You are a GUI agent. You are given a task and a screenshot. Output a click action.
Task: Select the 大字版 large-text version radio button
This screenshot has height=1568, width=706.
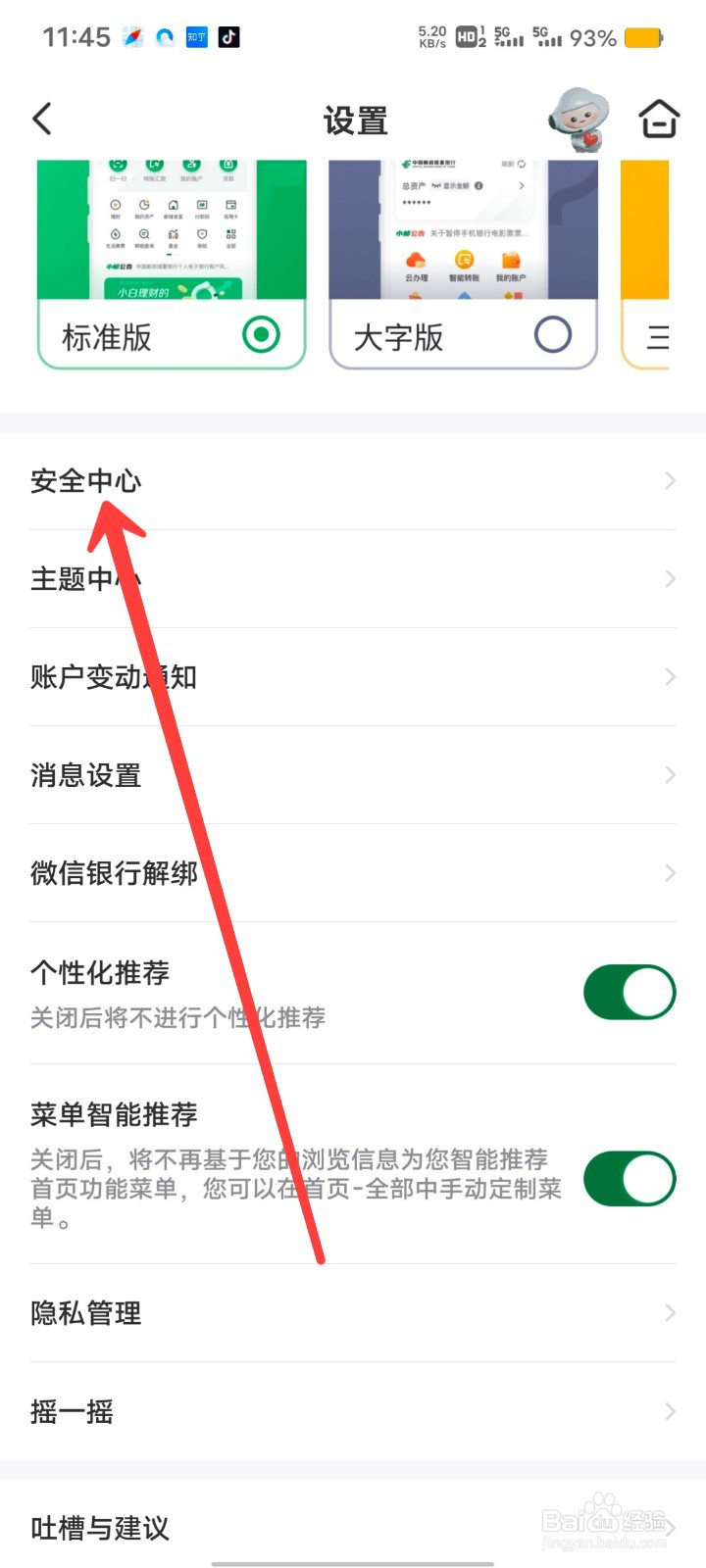[x=553, y=333]
